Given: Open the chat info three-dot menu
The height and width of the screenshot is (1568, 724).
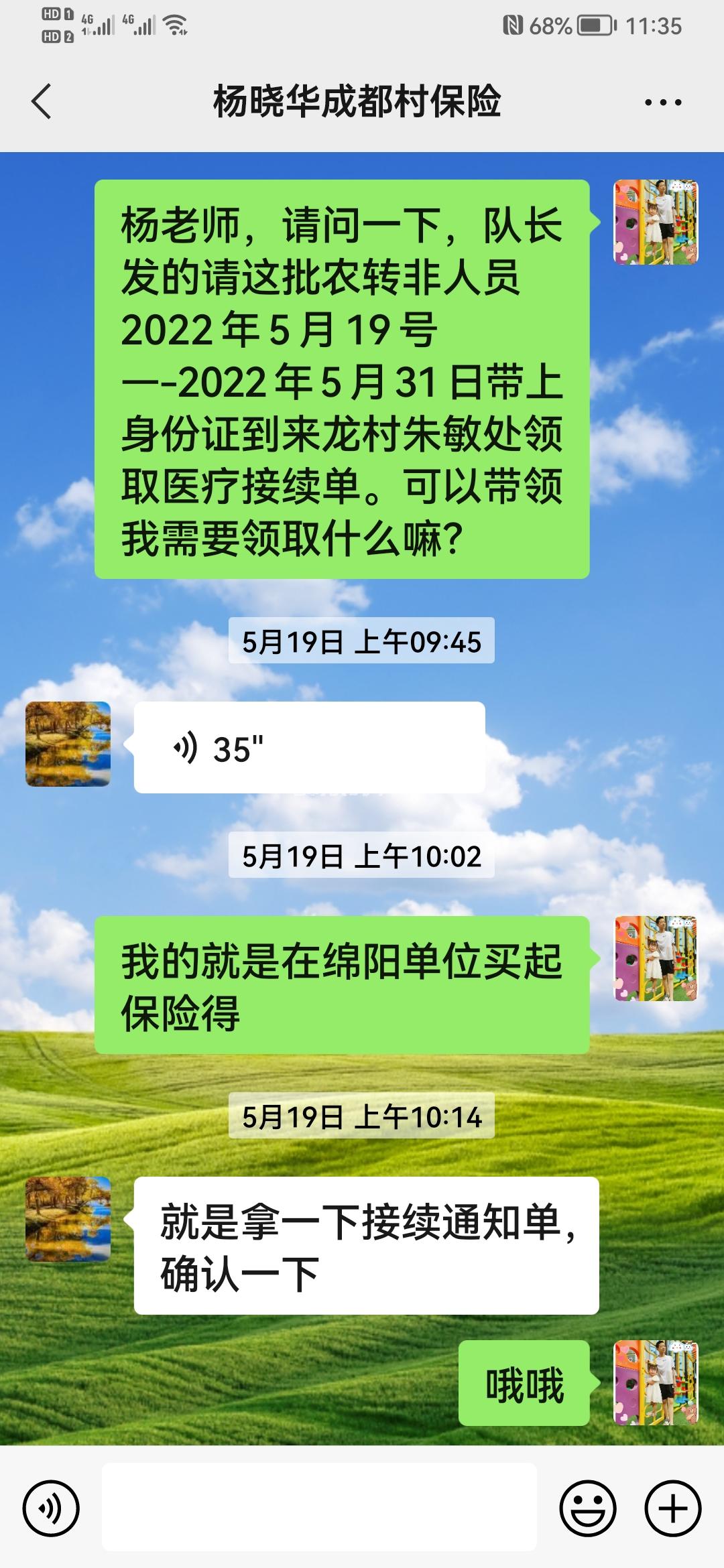Looking at the screenshot, I should (662, 103).
